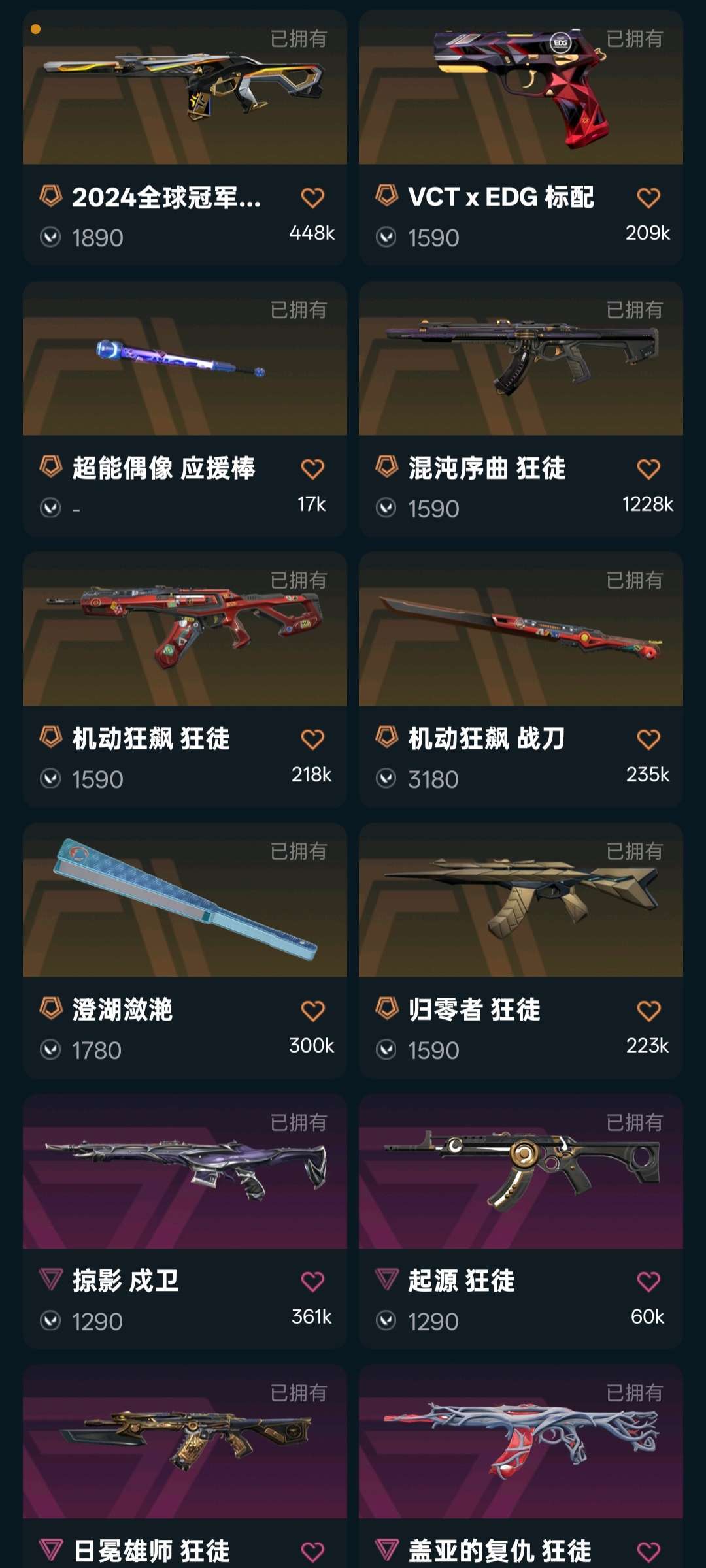Favorite the 归零者 狂徒 skin
The image size is (706, 1568).
coord(648,1011)
